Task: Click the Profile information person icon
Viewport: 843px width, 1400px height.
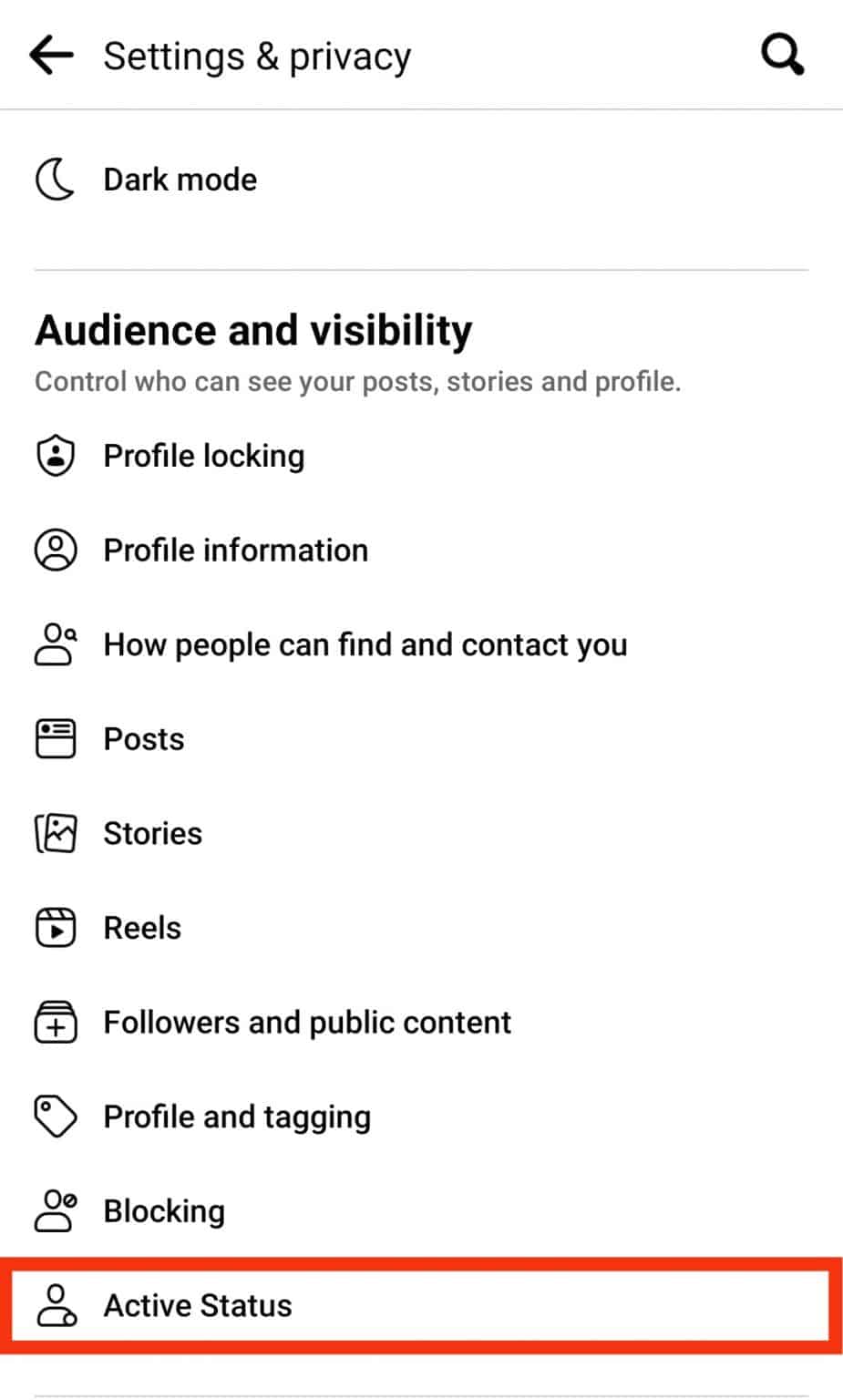Action: (x=55, y=550)
